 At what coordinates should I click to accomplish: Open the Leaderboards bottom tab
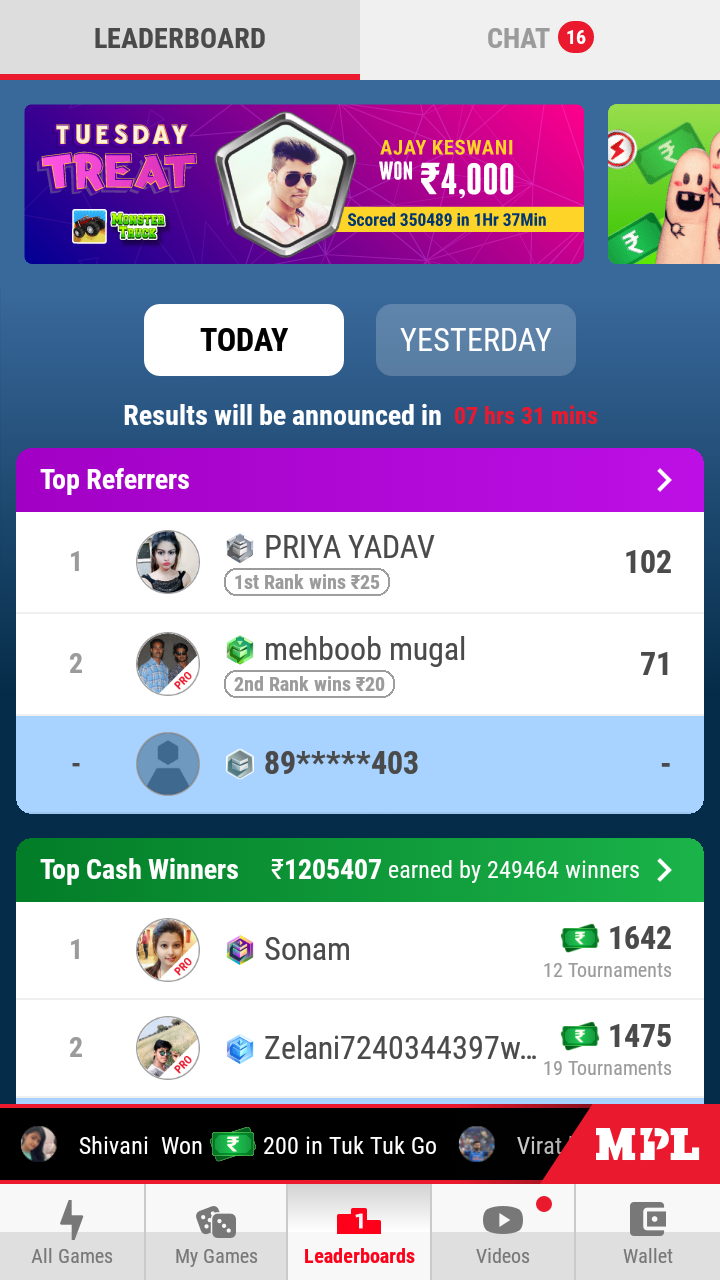click(x=359, y=1233)
